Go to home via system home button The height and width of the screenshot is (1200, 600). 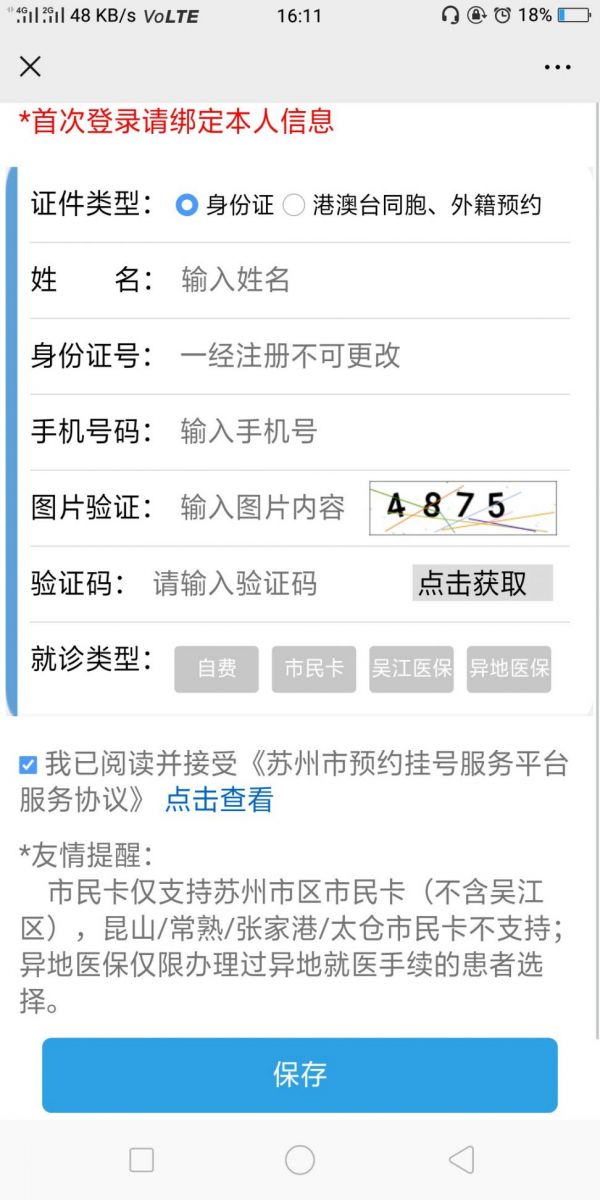(x=300, y=1159)
